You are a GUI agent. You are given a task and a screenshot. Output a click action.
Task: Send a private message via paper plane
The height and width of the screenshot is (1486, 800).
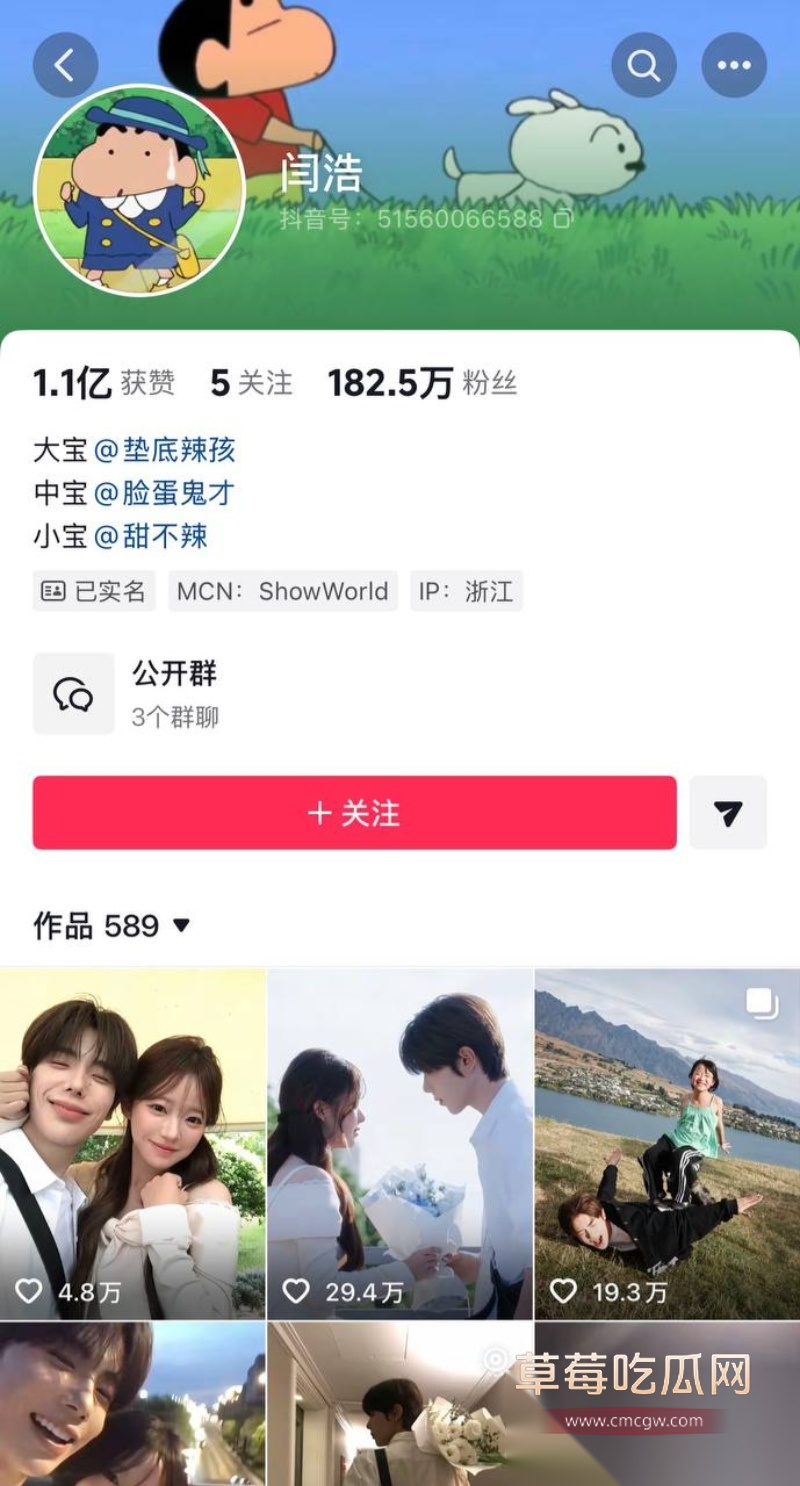click(728, 813)
